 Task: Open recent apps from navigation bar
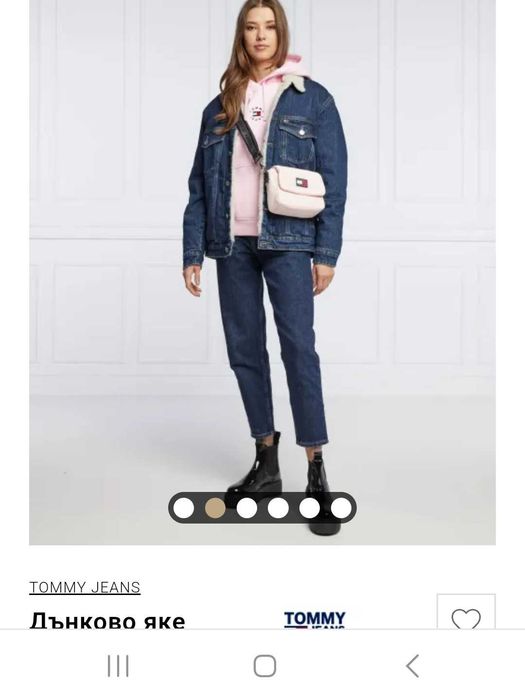coord(118,666)
